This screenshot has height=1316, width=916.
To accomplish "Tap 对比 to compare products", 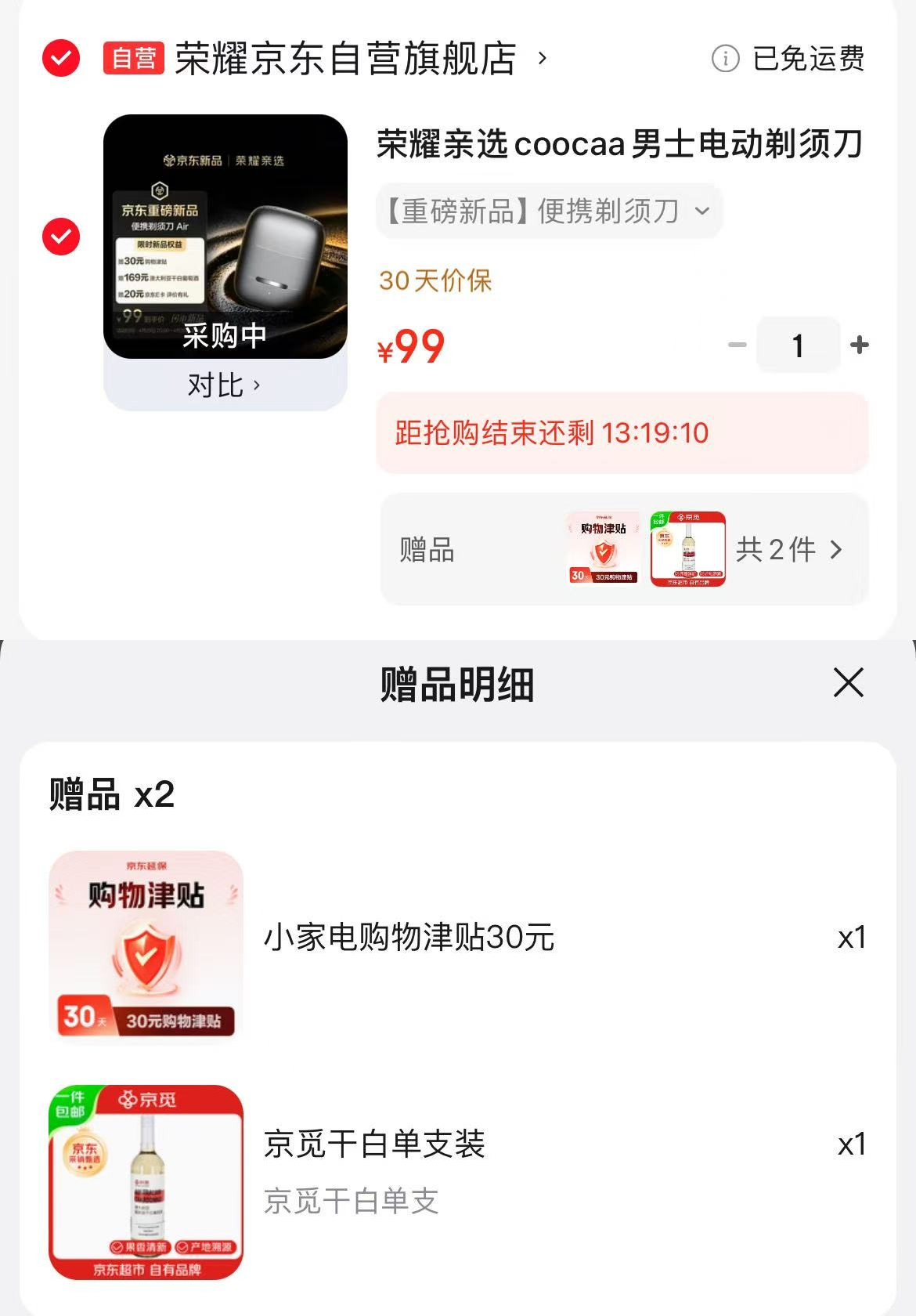I will pyautogui.click(x=225, y=385).
